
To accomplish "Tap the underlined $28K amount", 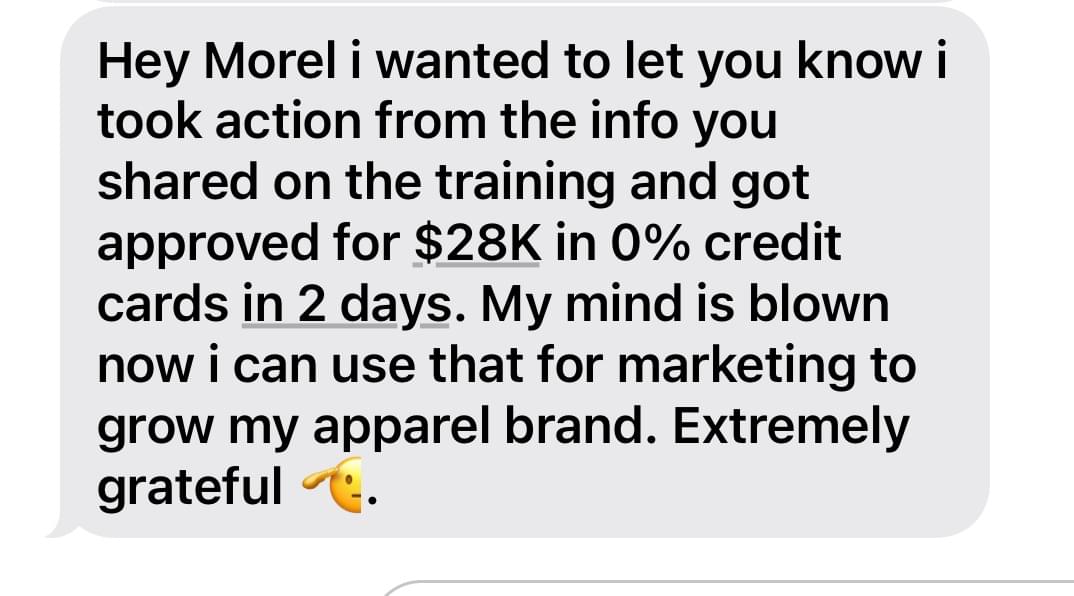I will point(476,246).
